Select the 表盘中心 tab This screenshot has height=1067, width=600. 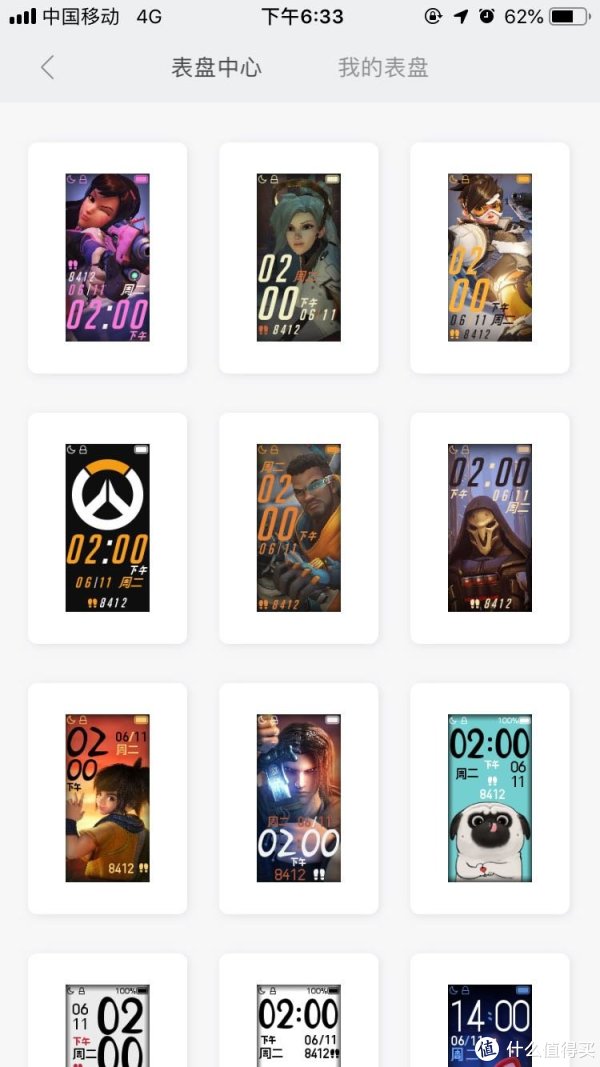pyautogui.click(x=216, y=68)
